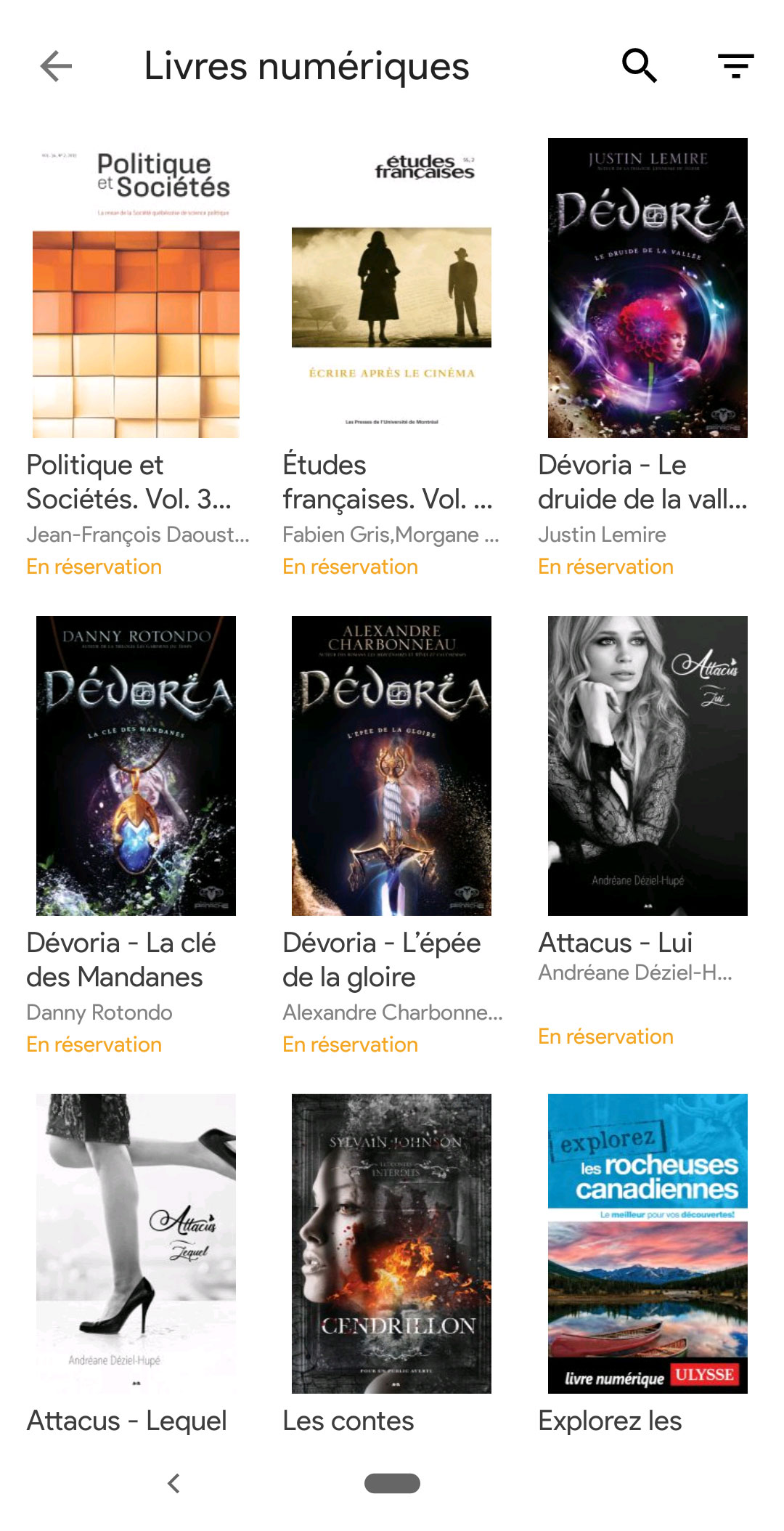Open search for digital books
This screenshot has height=1531, width=784.
point(640,67)
